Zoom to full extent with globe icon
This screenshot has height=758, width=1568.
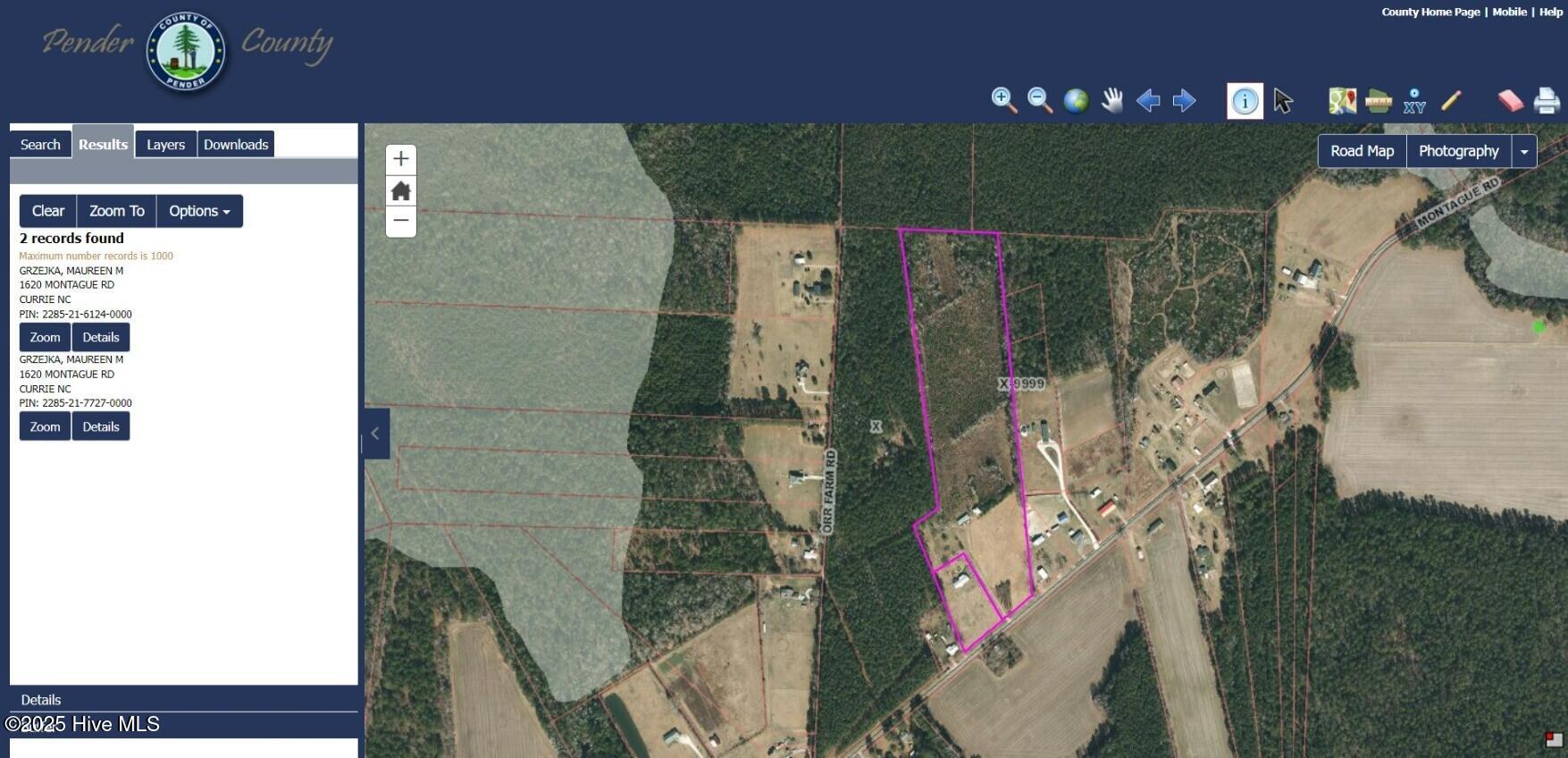point(1076,100)
